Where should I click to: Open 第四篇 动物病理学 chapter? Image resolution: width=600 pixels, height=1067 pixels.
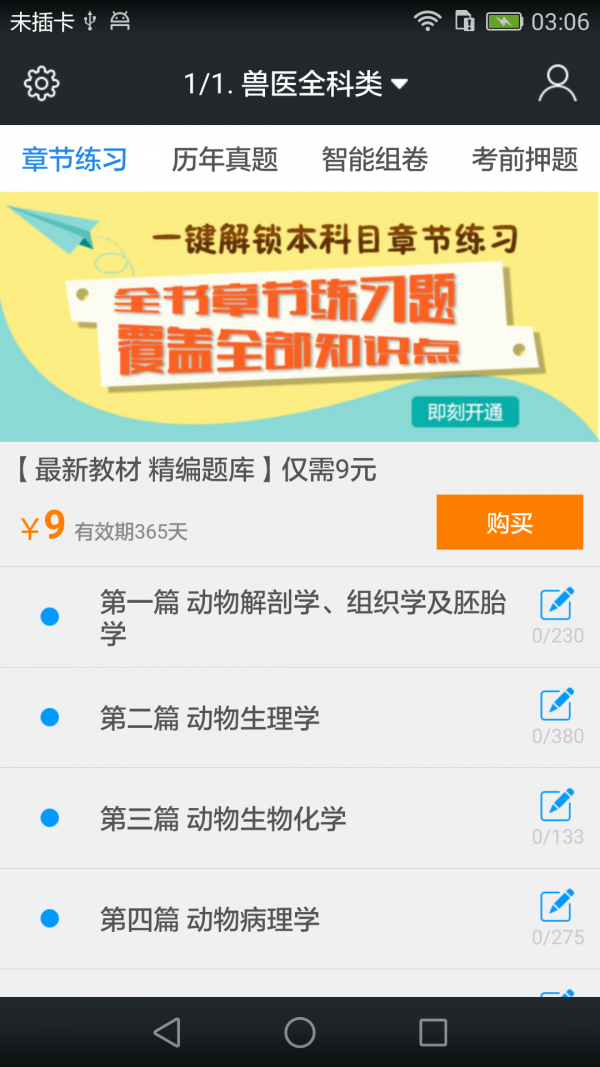tap(210, 919)
